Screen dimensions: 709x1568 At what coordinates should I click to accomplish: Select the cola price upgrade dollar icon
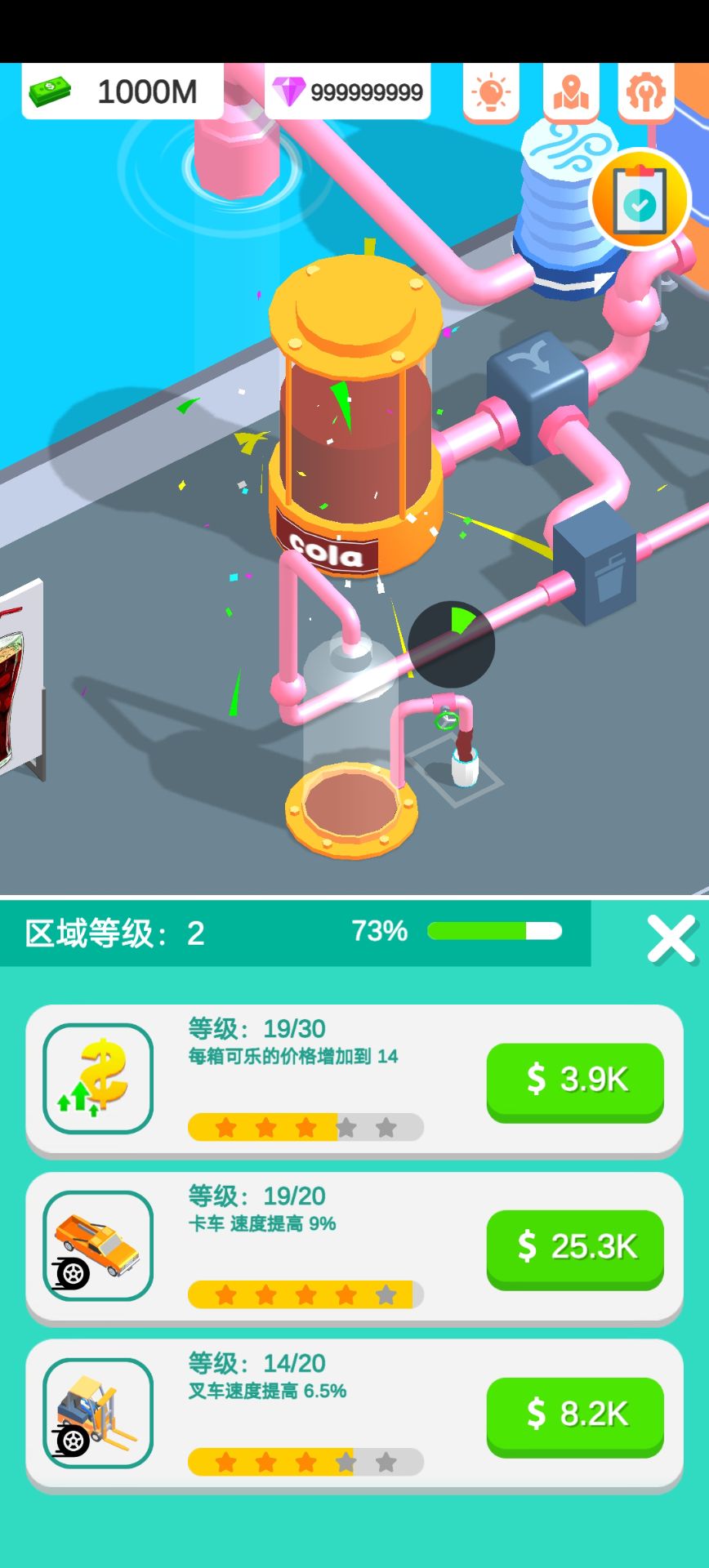(96, 1078)
